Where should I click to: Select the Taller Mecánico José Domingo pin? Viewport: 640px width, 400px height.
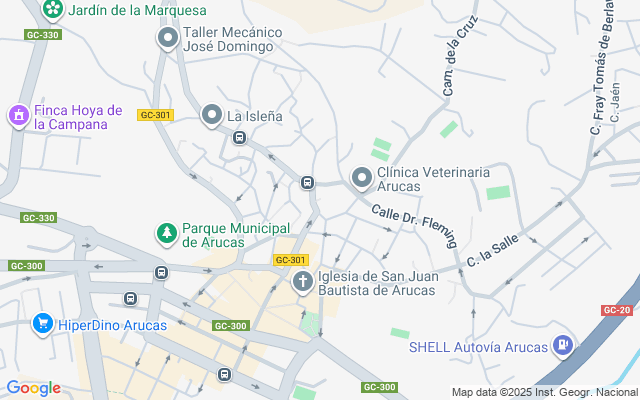pyautogui.click(x=168, y=38)
